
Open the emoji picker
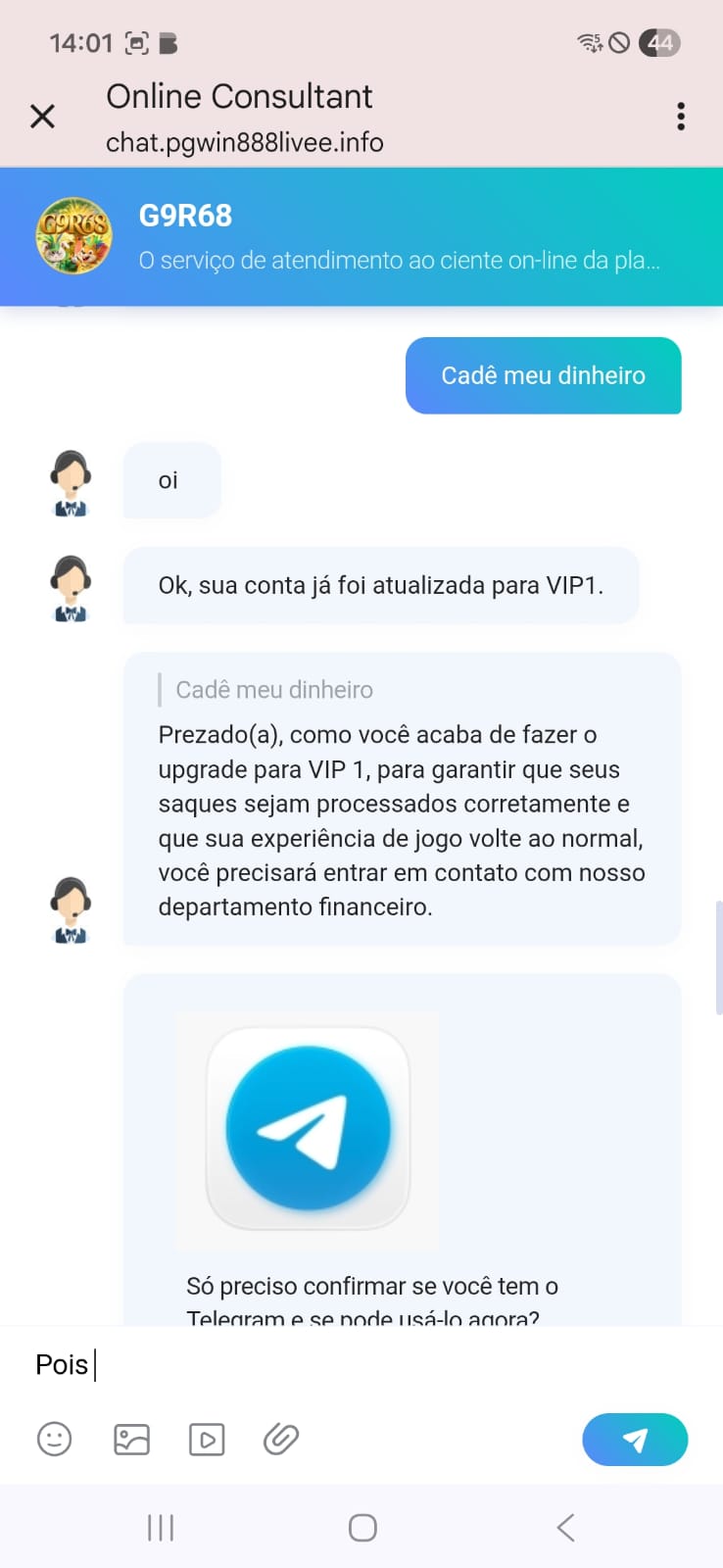click(x=55, y=1439)
